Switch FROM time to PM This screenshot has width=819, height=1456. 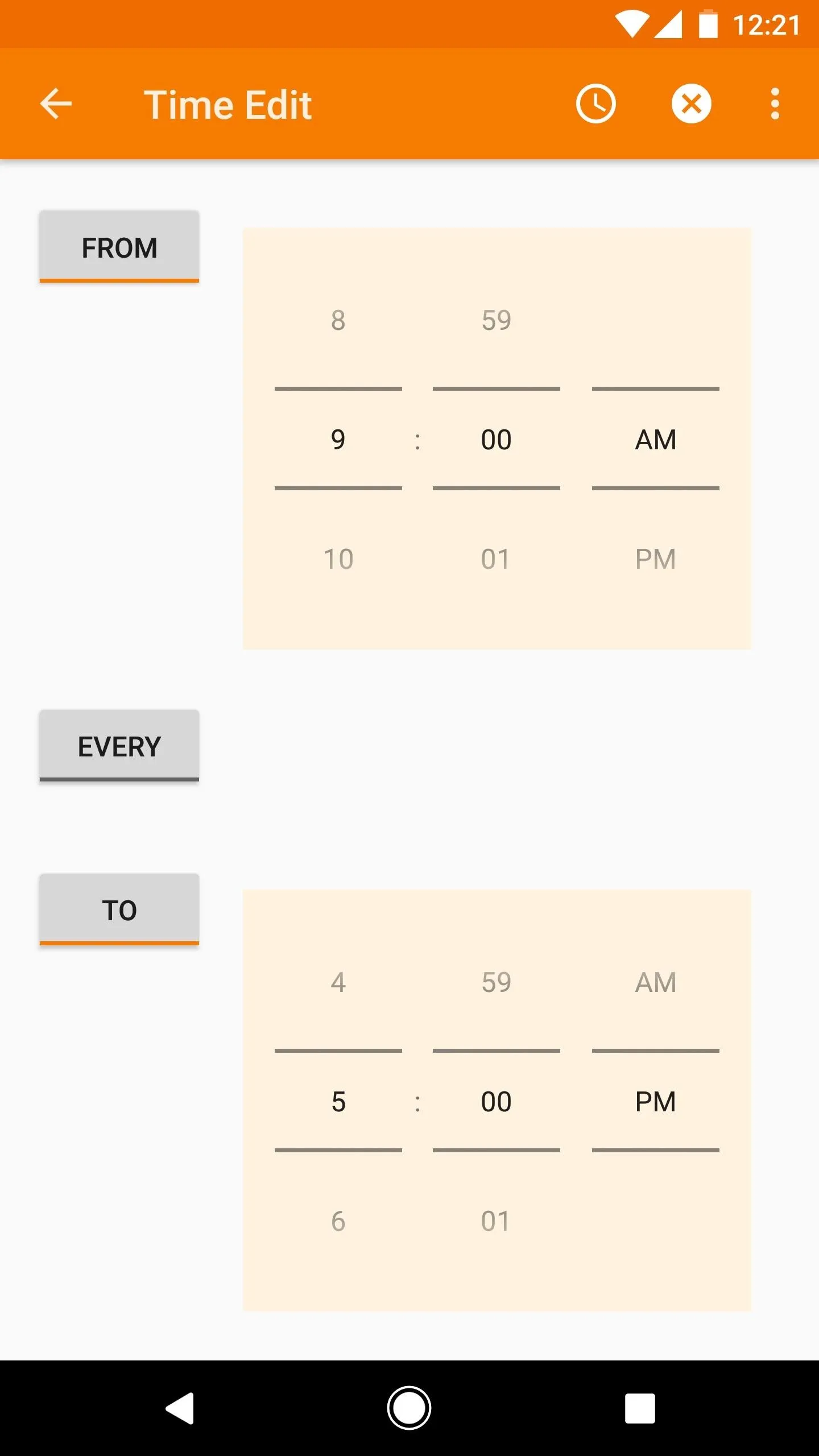click(655, 559)
